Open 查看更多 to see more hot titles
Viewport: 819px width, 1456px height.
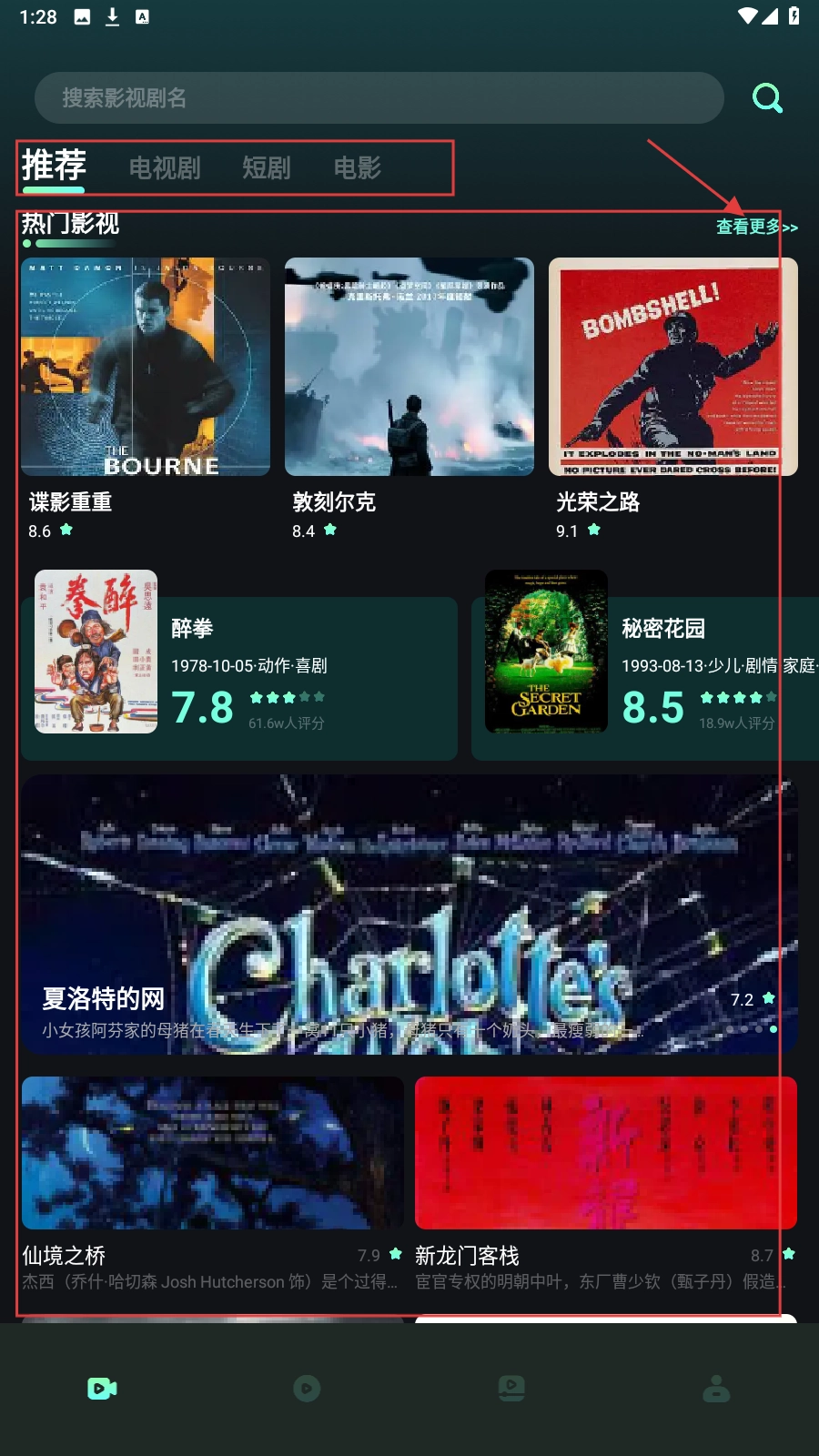coord(753,228)
